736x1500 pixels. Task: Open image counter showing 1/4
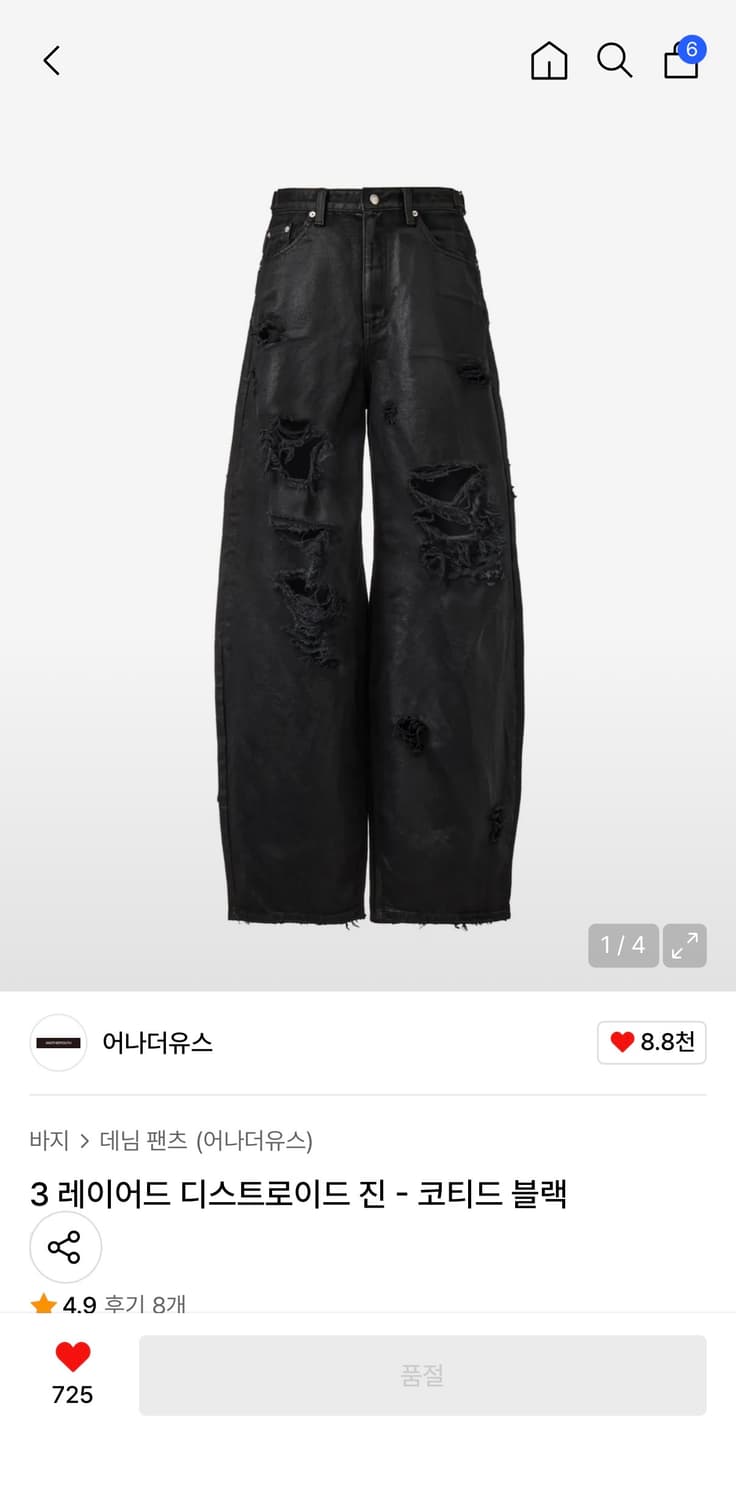pyautogui.click(x=623, y=945)
